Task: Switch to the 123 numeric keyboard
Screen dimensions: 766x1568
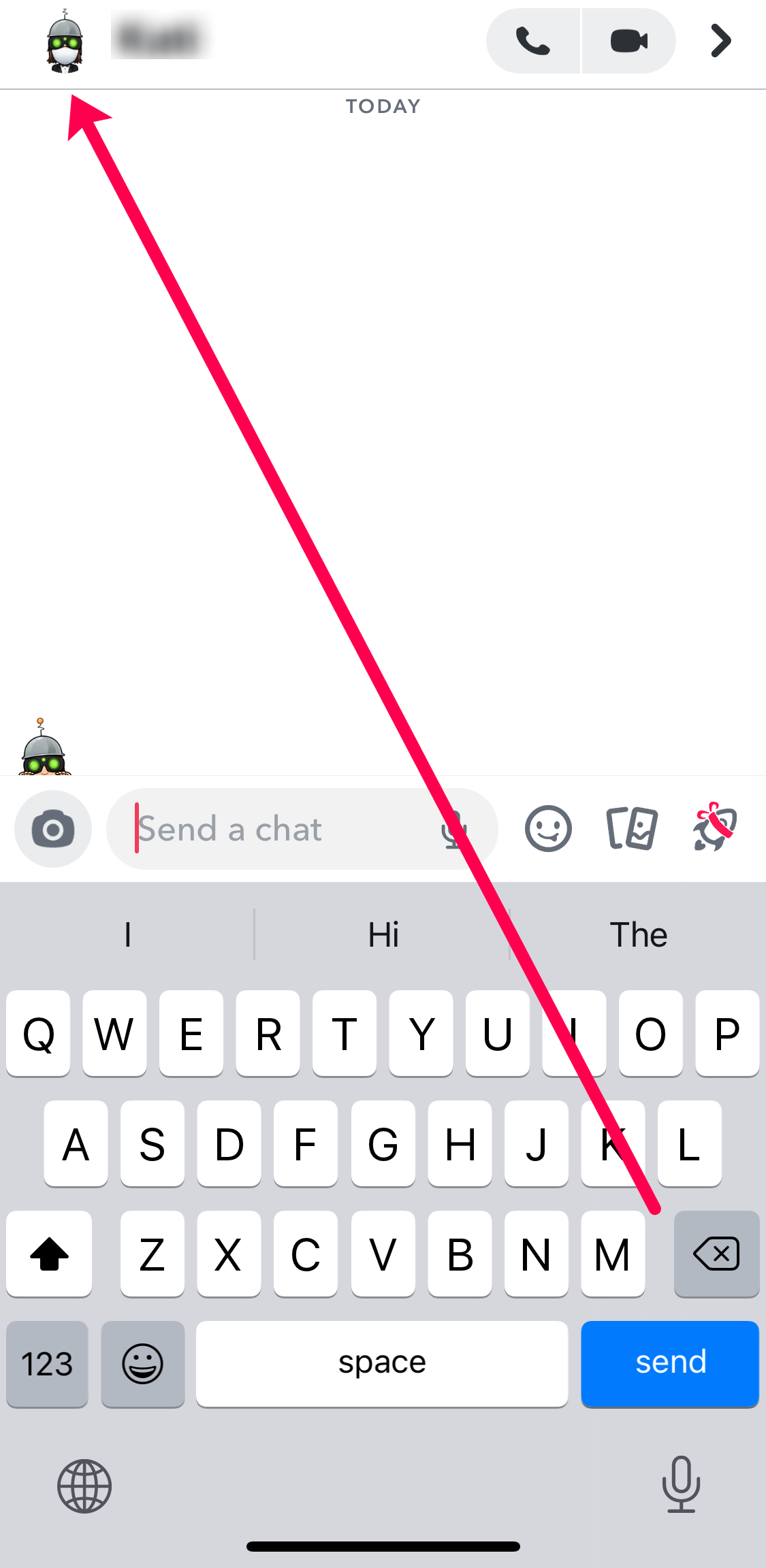Action: [x=47, y=1363]
